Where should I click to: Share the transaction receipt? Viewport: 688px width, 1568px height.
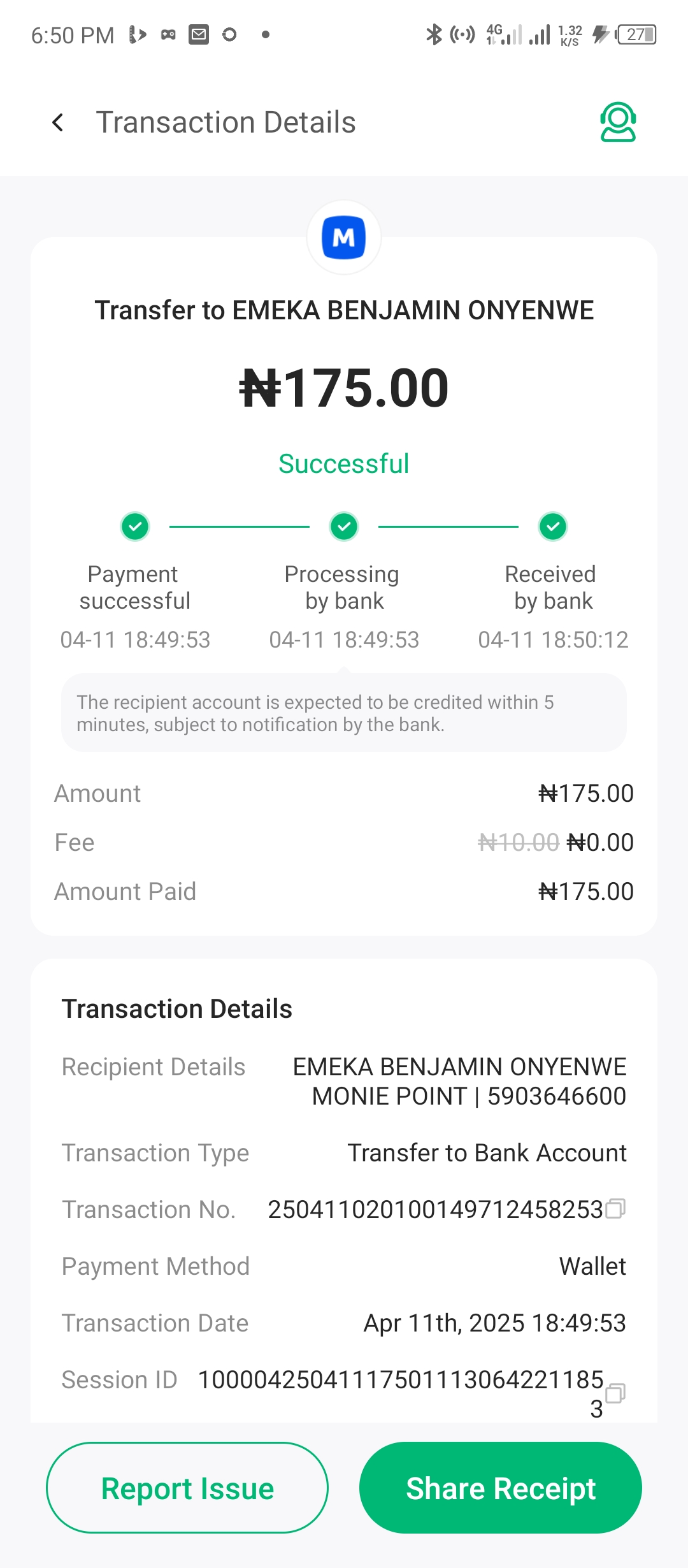(501, 1488)
